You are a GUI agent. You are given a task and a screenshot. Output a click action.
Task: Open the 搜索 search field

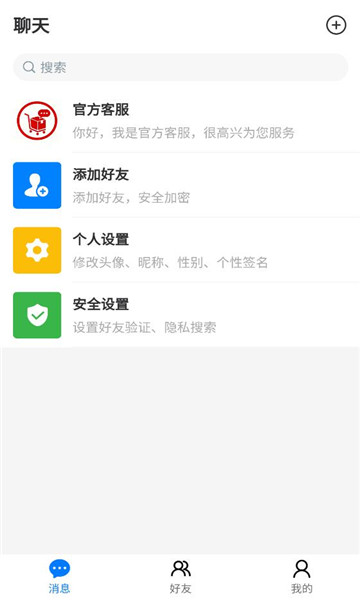point(181,67)
